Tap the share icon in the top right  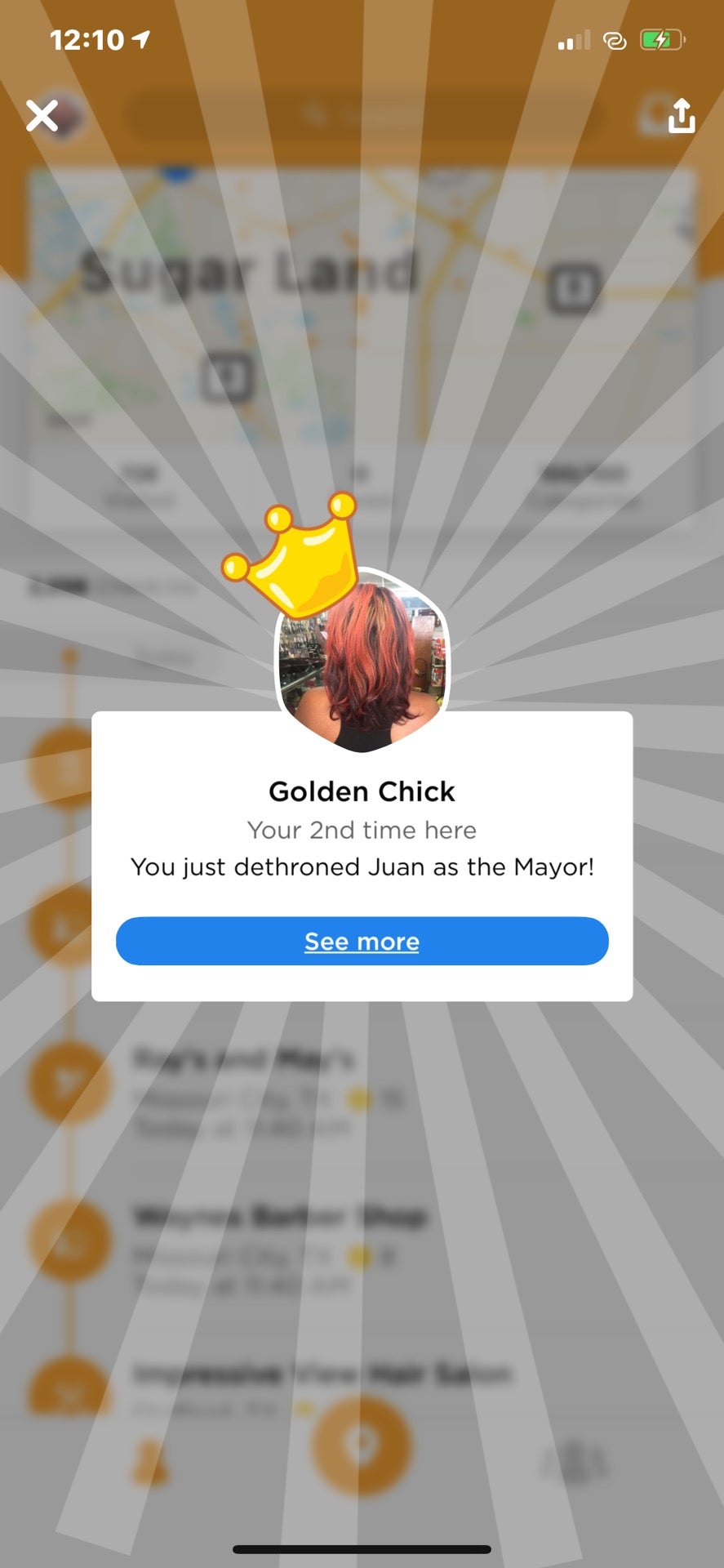680,117
